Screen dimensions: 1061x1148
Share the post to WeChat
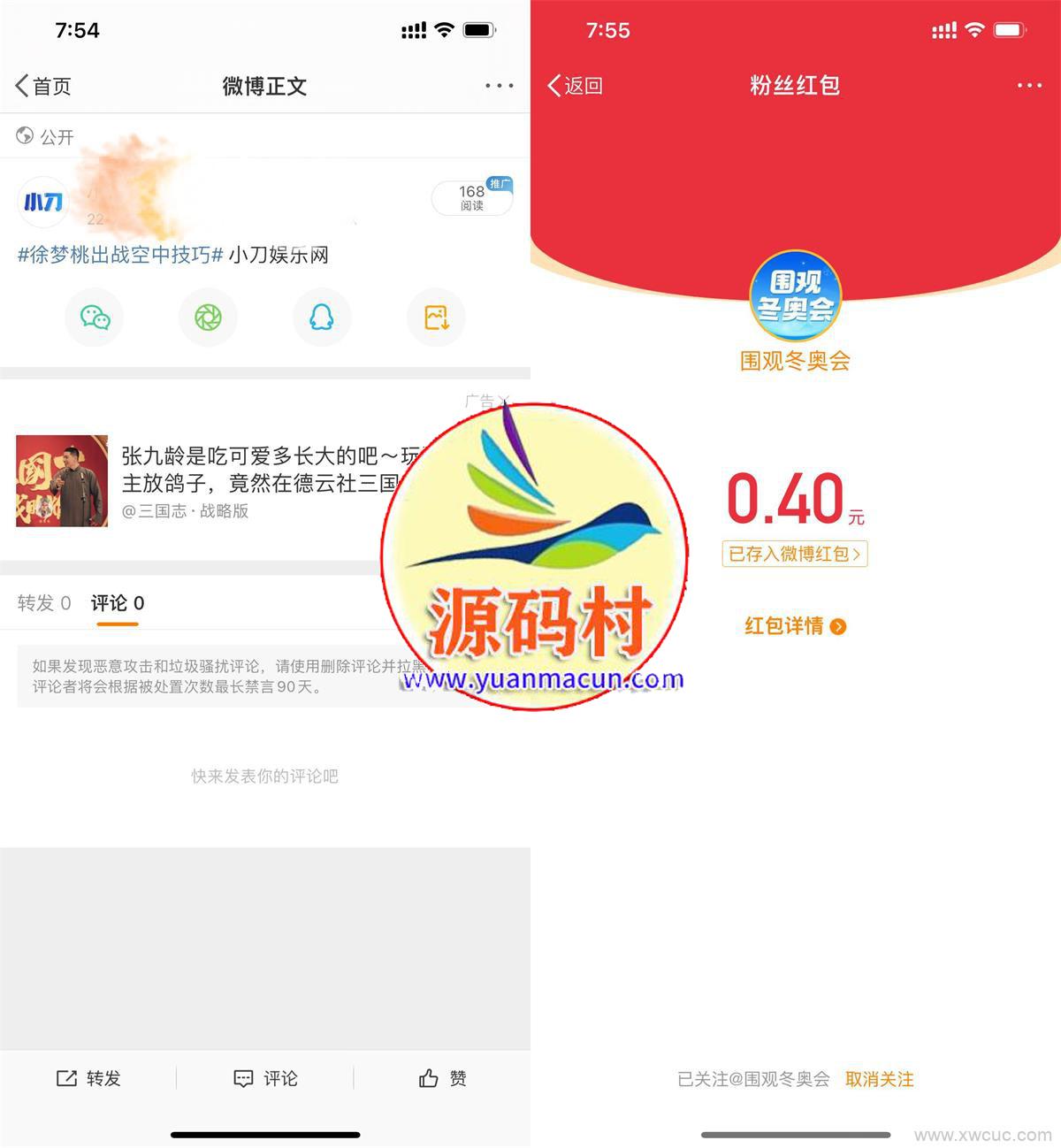(x=95, y=318)
